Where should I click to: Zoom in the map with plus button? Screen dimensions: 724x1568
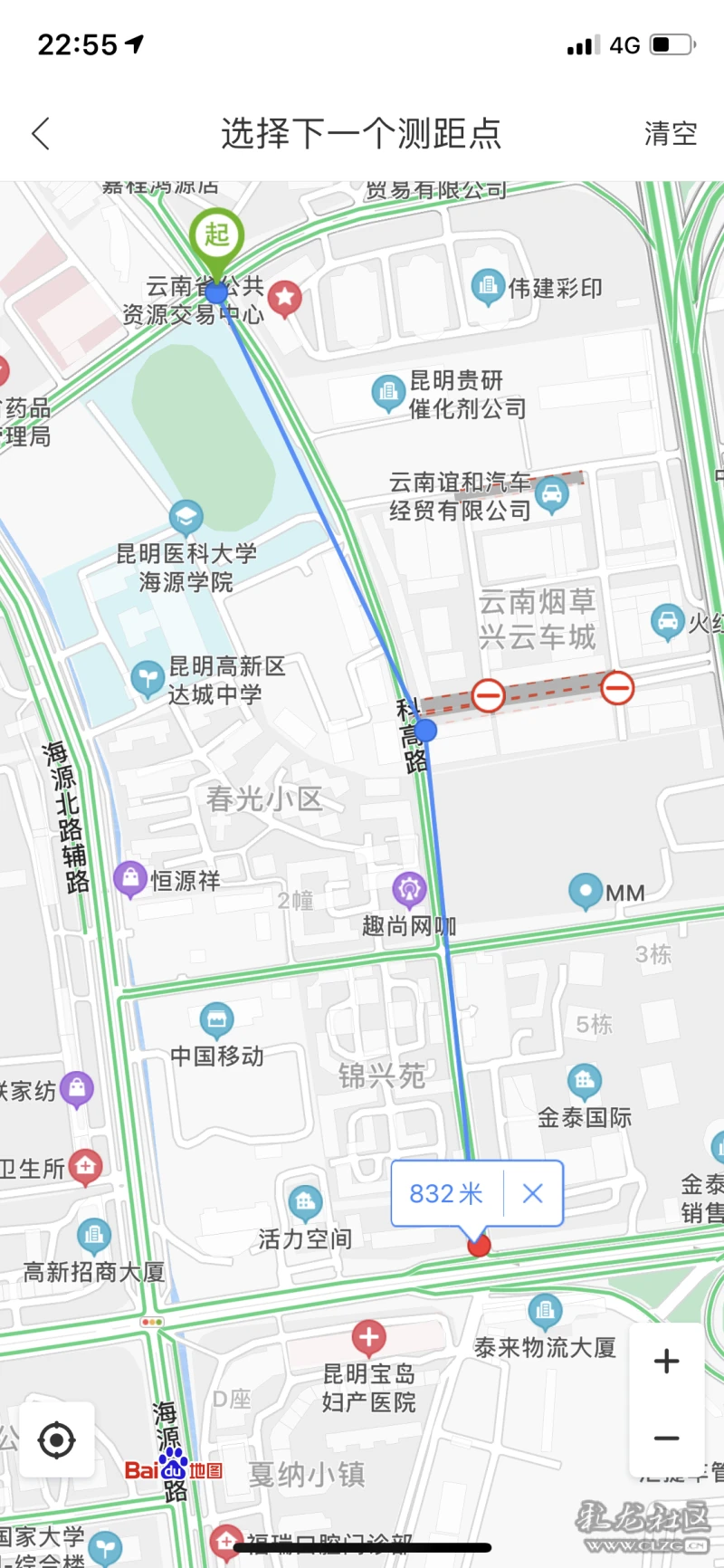pyautogui.click(x=667, y=1361)
